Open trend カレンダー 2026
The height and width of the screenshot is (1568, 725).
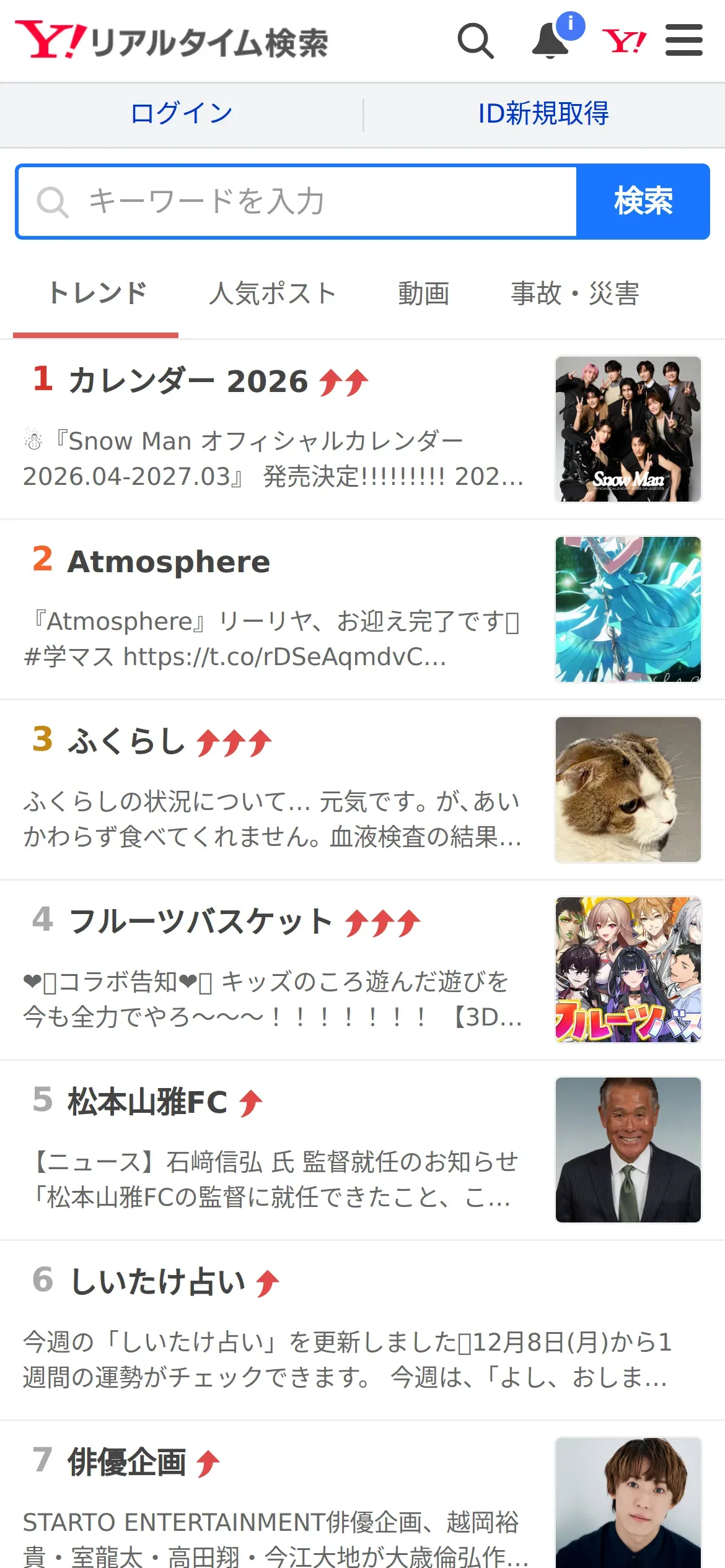pyautogui.click(x=188, y=381)
